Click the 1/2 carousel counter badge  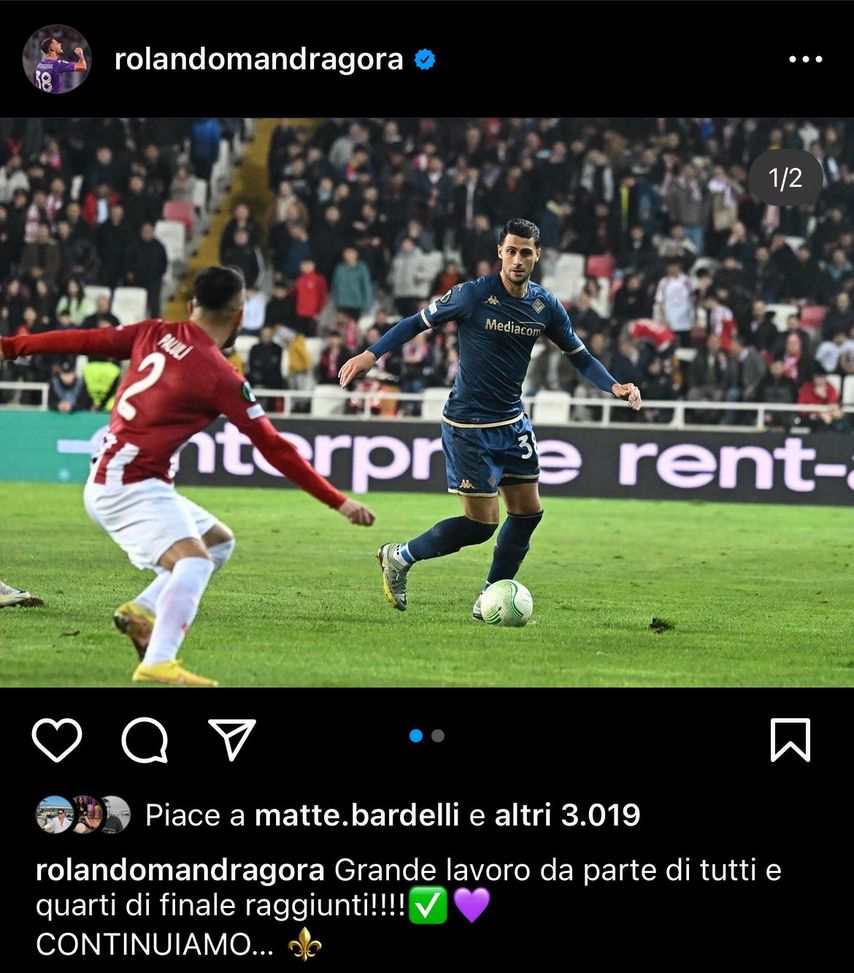click(785, 177)
